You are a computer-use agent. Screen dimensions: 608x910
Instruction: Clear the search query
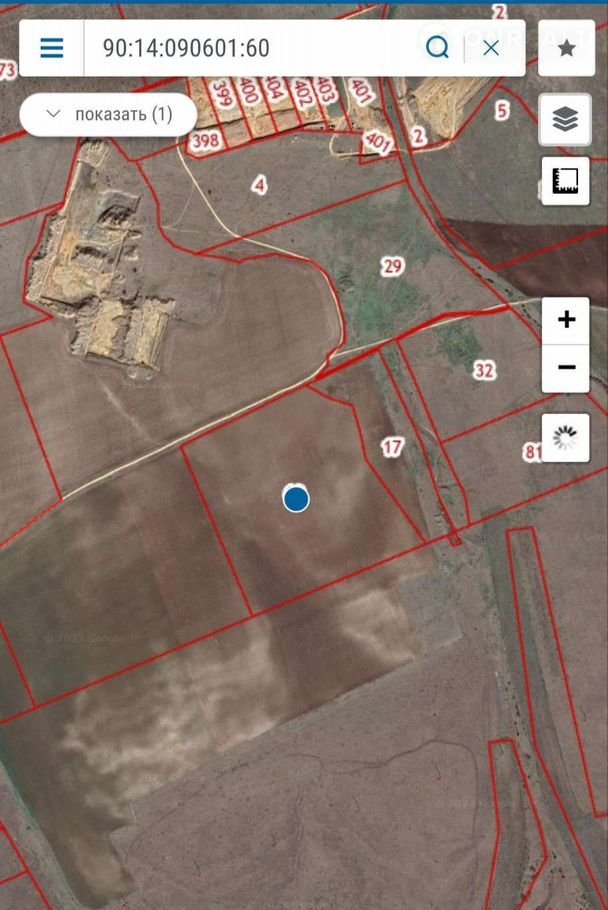[491, 48]
